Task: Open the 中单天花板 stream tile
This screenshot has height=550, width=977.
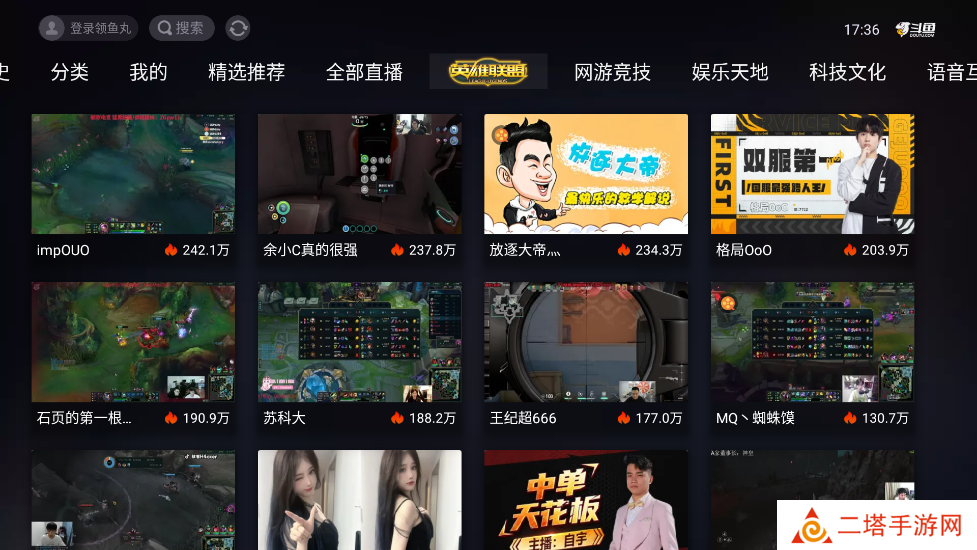Action: tap(586, 500)
